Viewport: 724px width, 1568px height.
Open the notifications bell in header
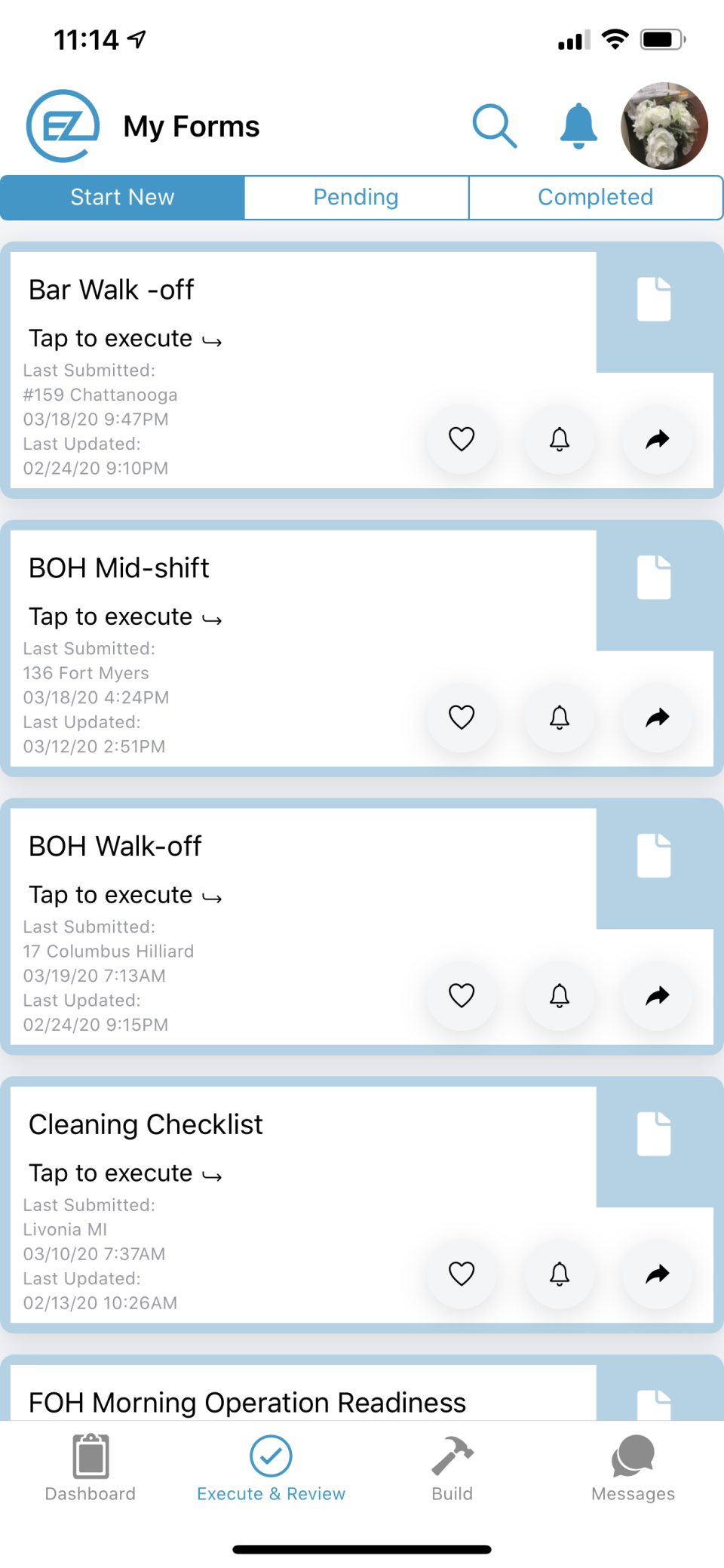click(x=578, y=126)
